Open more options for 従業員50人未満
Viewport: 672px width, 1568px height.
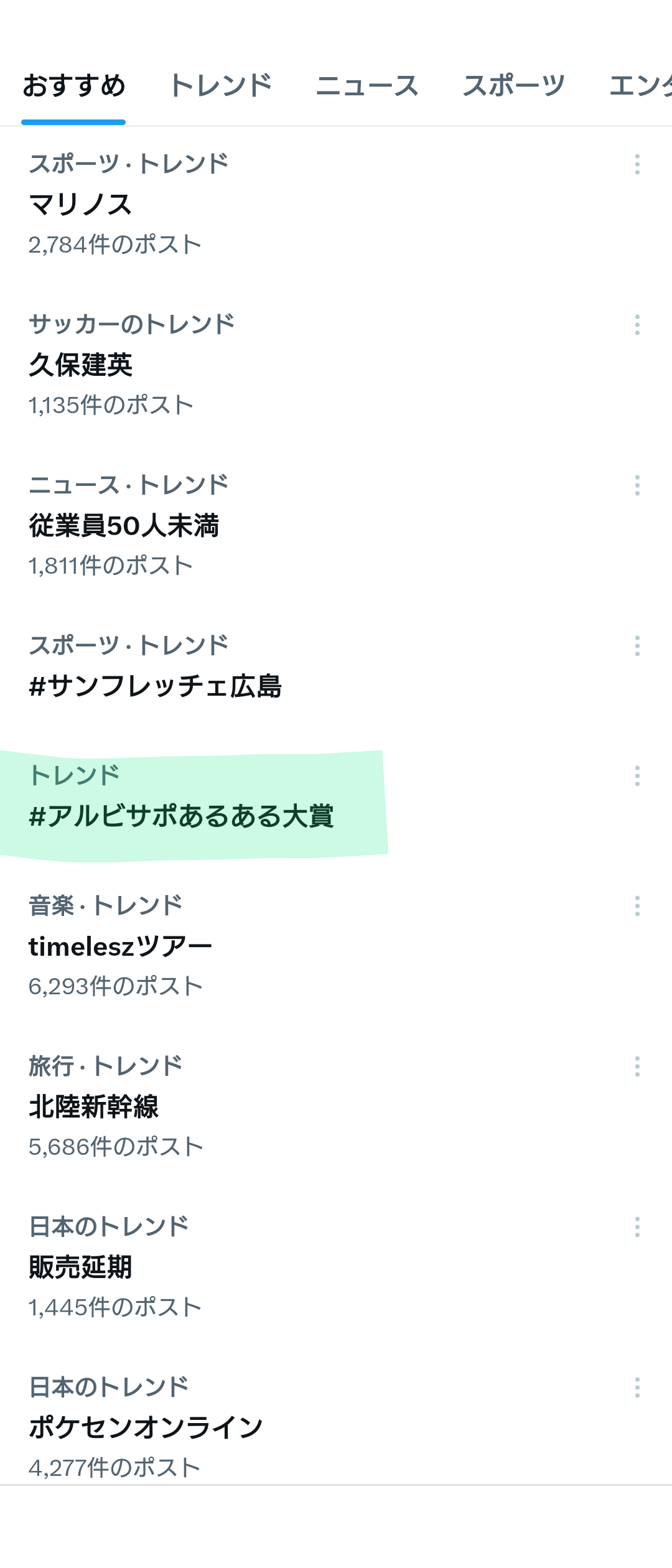(637, 485)
